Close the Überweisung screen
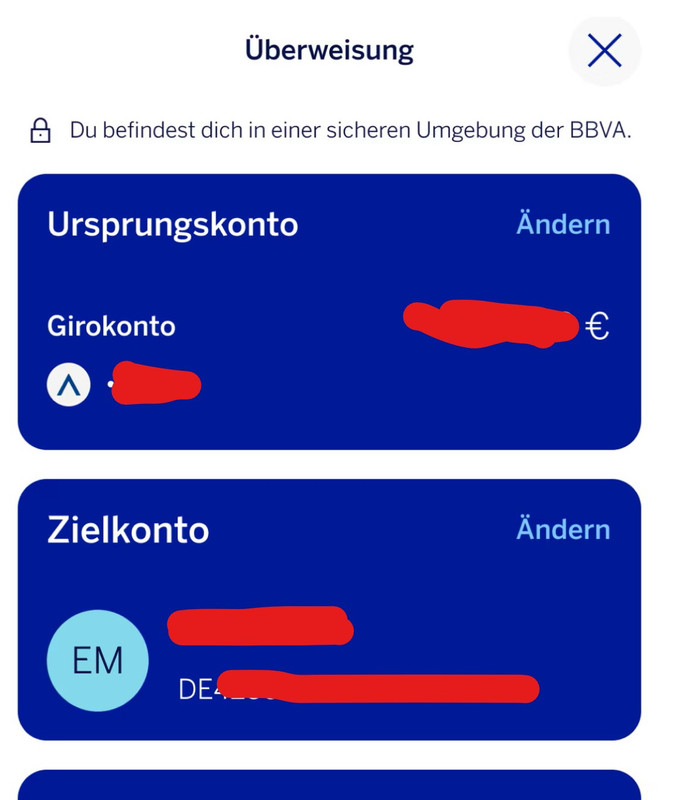The height and width of the screenshot is (800, 673). point(604,50)
